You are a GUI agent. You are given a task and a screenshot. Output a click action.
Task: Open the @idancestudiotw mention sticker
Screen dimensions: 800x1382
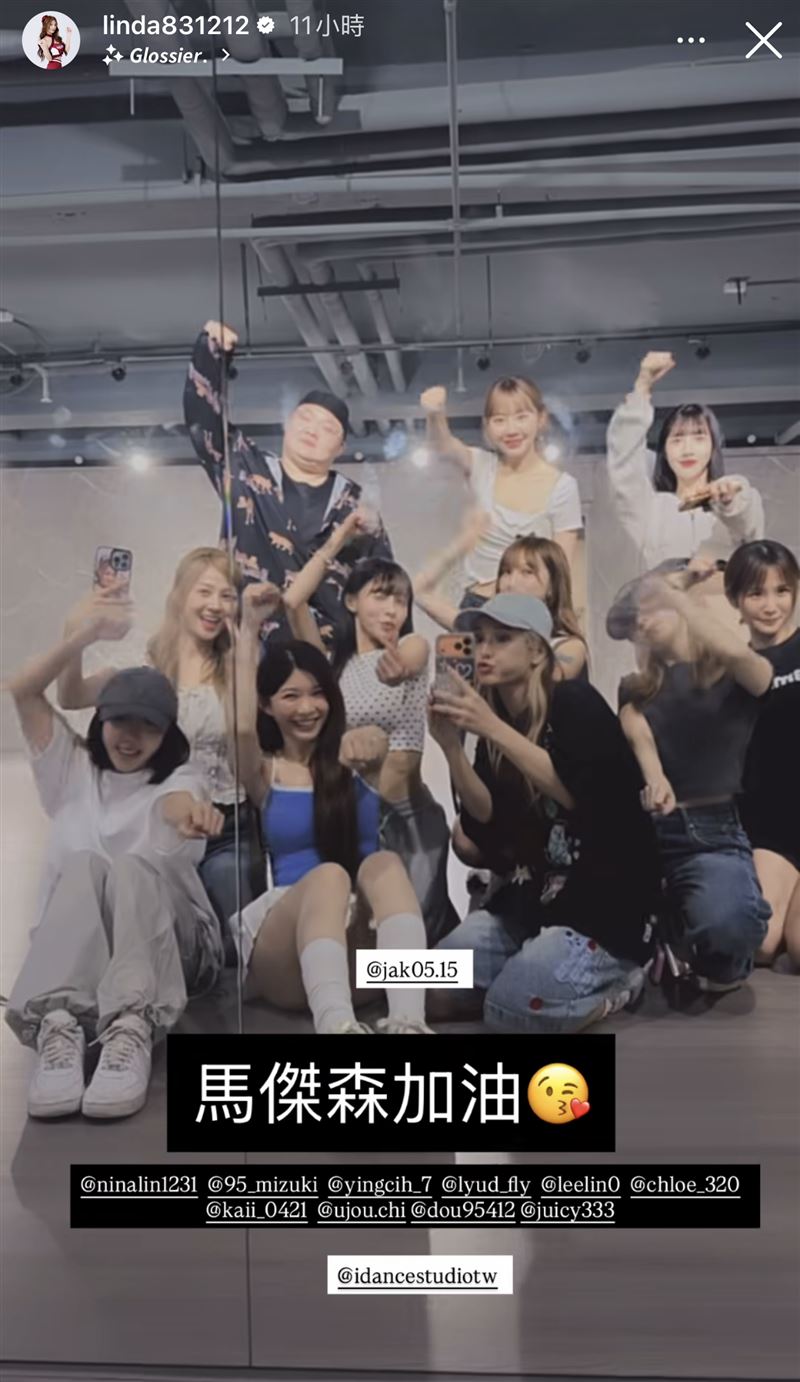(x=420, y=1275)
